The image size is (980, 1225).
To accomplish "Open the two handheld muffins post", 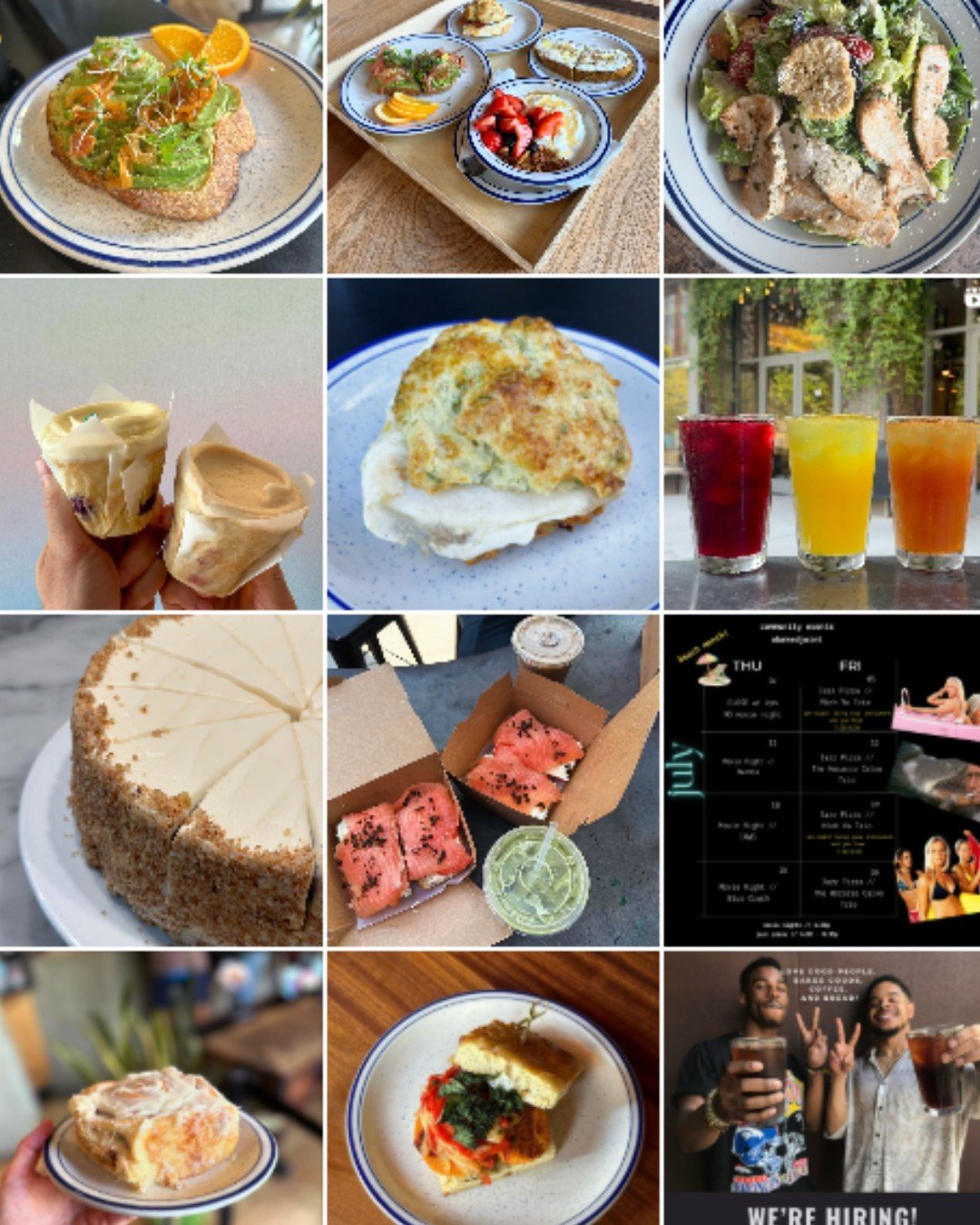I will [x=161, y=444].
